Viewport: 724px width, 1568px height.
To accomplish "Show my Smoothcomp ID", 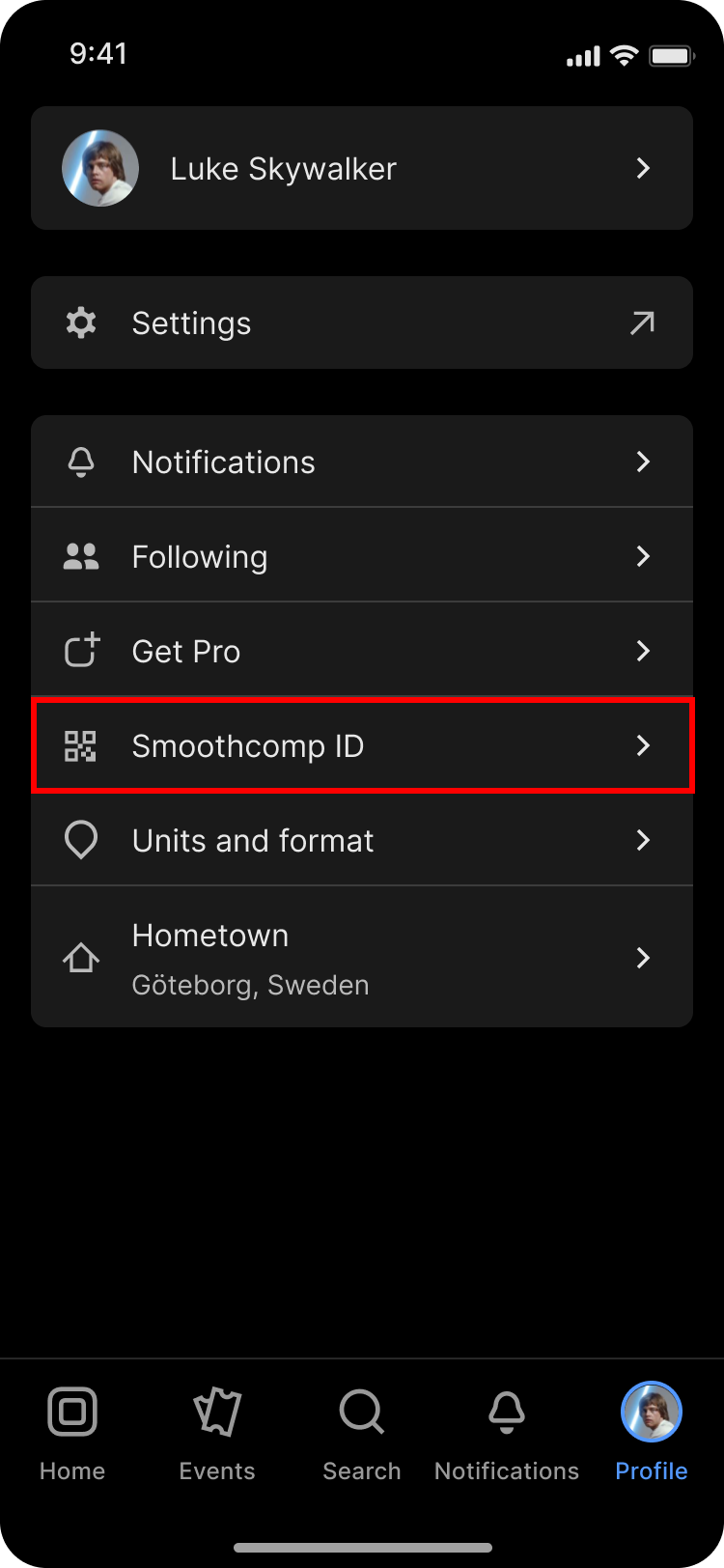I will pyautogui.click(x=361, y=745).
